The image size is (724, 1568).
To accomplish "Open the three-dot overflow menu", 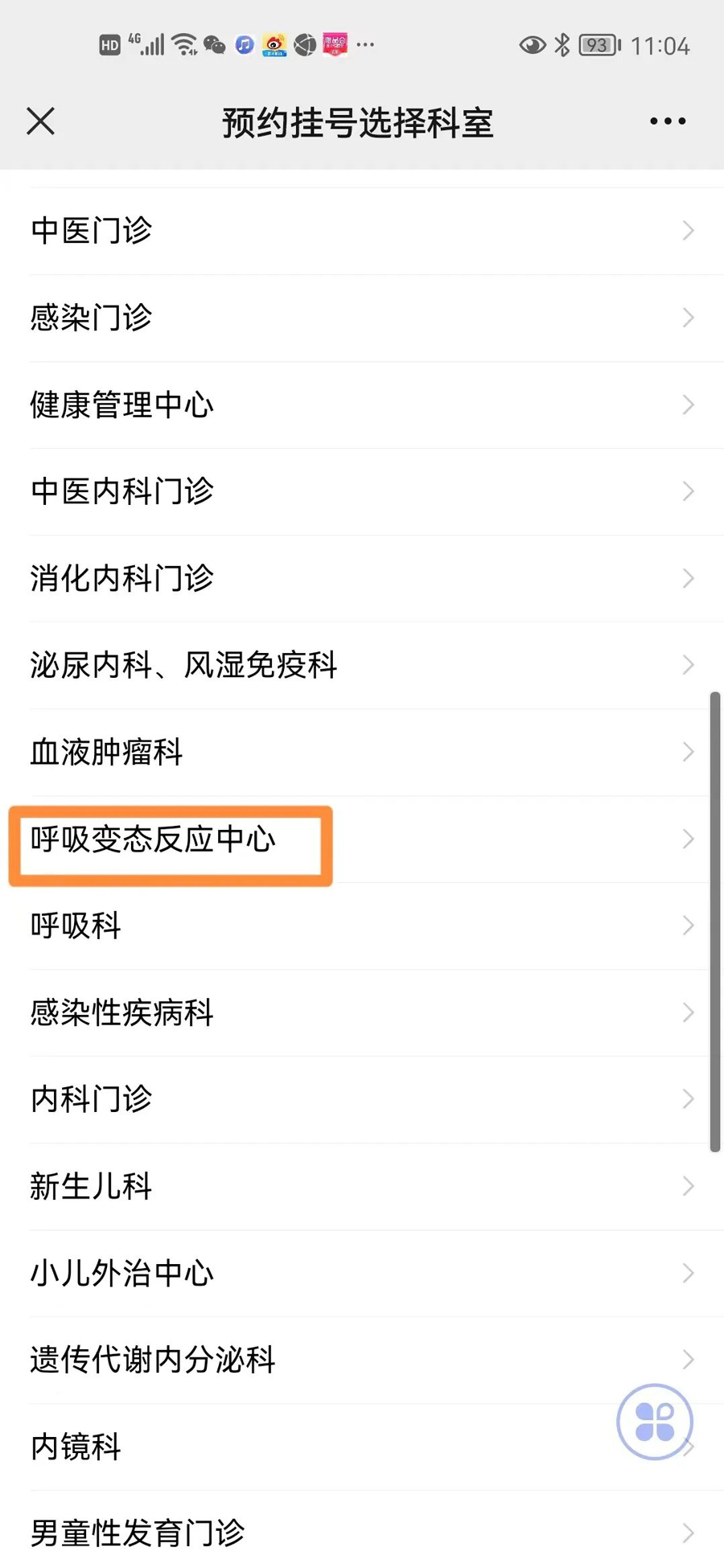I will 668,121.
